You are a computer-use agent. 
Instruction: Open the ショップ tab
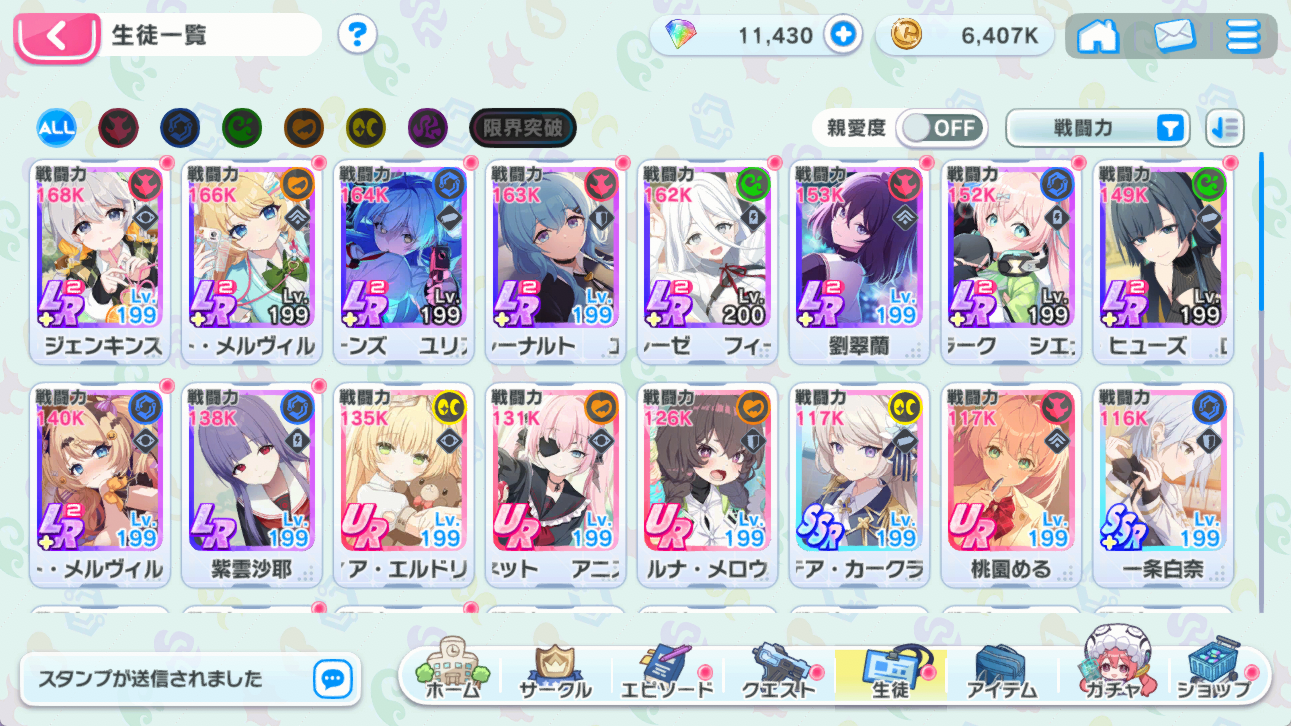click(x=1214, y=673)
